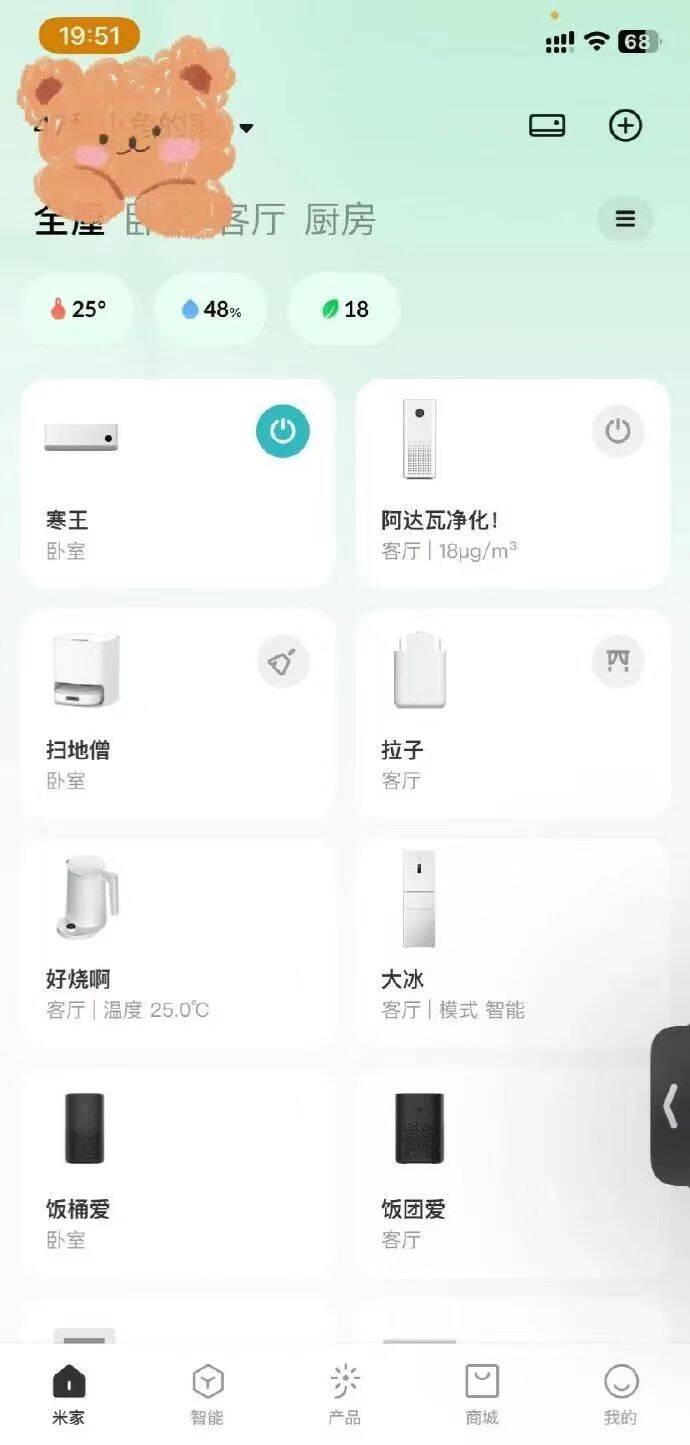This screenshot has width=690, height=1445.
Task: Add a new device with the plus icon
Action: point(625,126)
